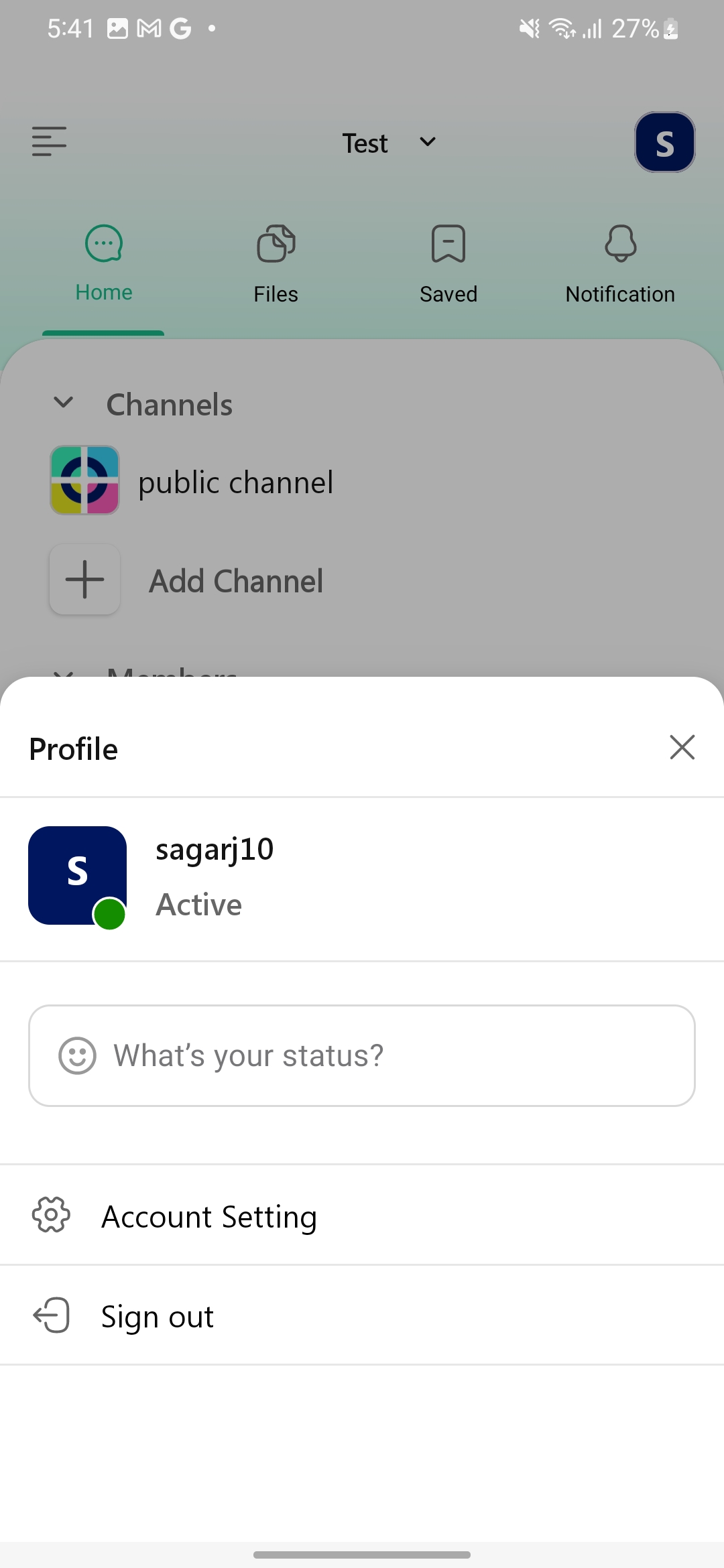Open Account Setting
The width and height of the screenshot is (724, 1568).
(x=362, y=1216)
